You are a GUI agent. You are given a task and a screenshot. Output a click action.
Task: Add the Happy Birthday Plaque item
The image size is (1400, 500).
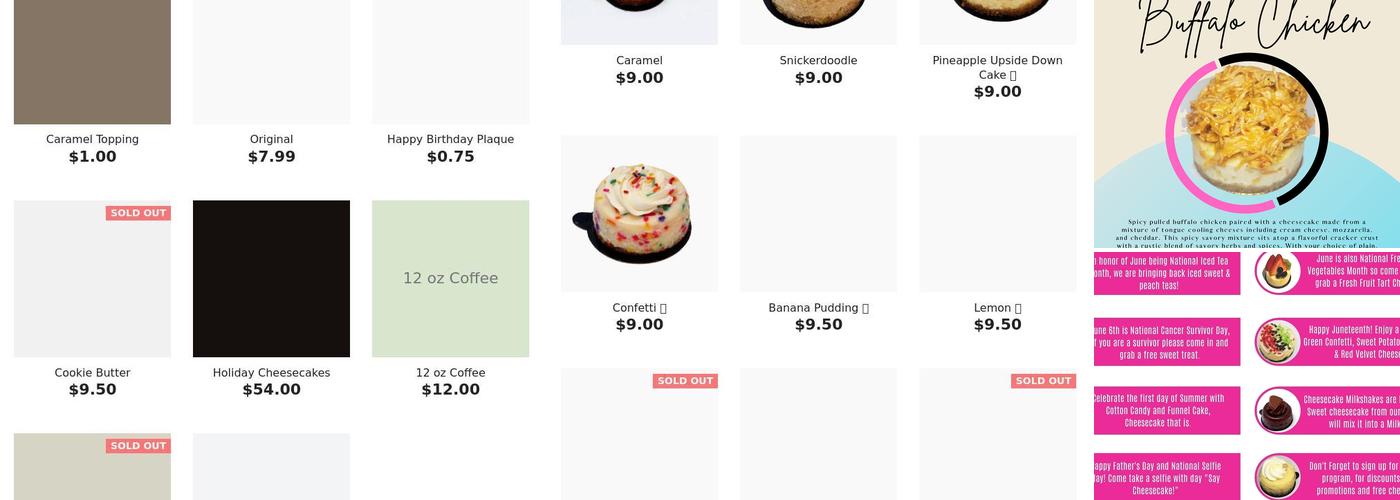point(450,62)
